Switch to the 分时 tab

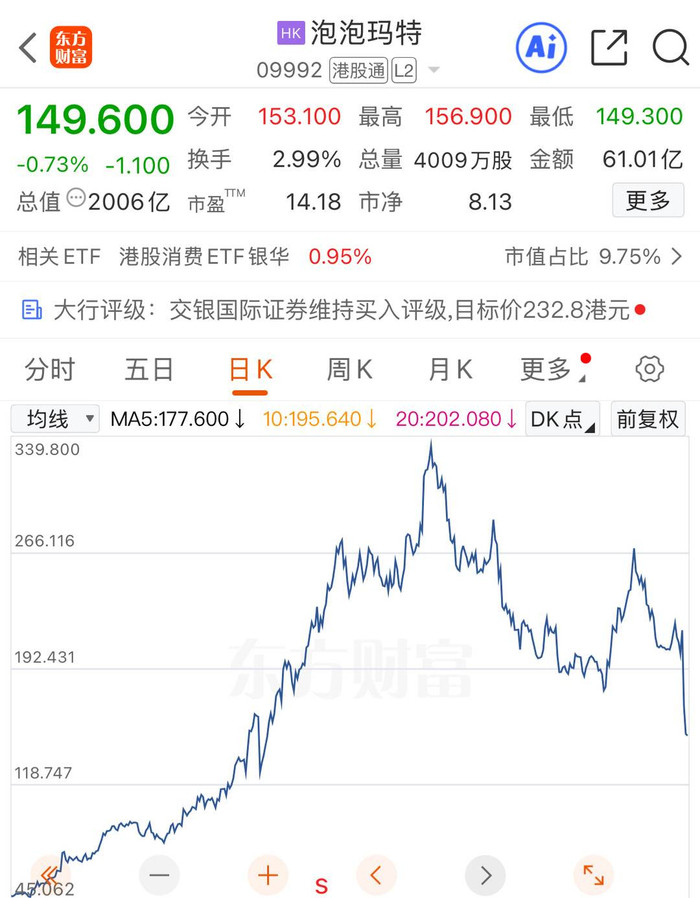click(x=50, y=370)
